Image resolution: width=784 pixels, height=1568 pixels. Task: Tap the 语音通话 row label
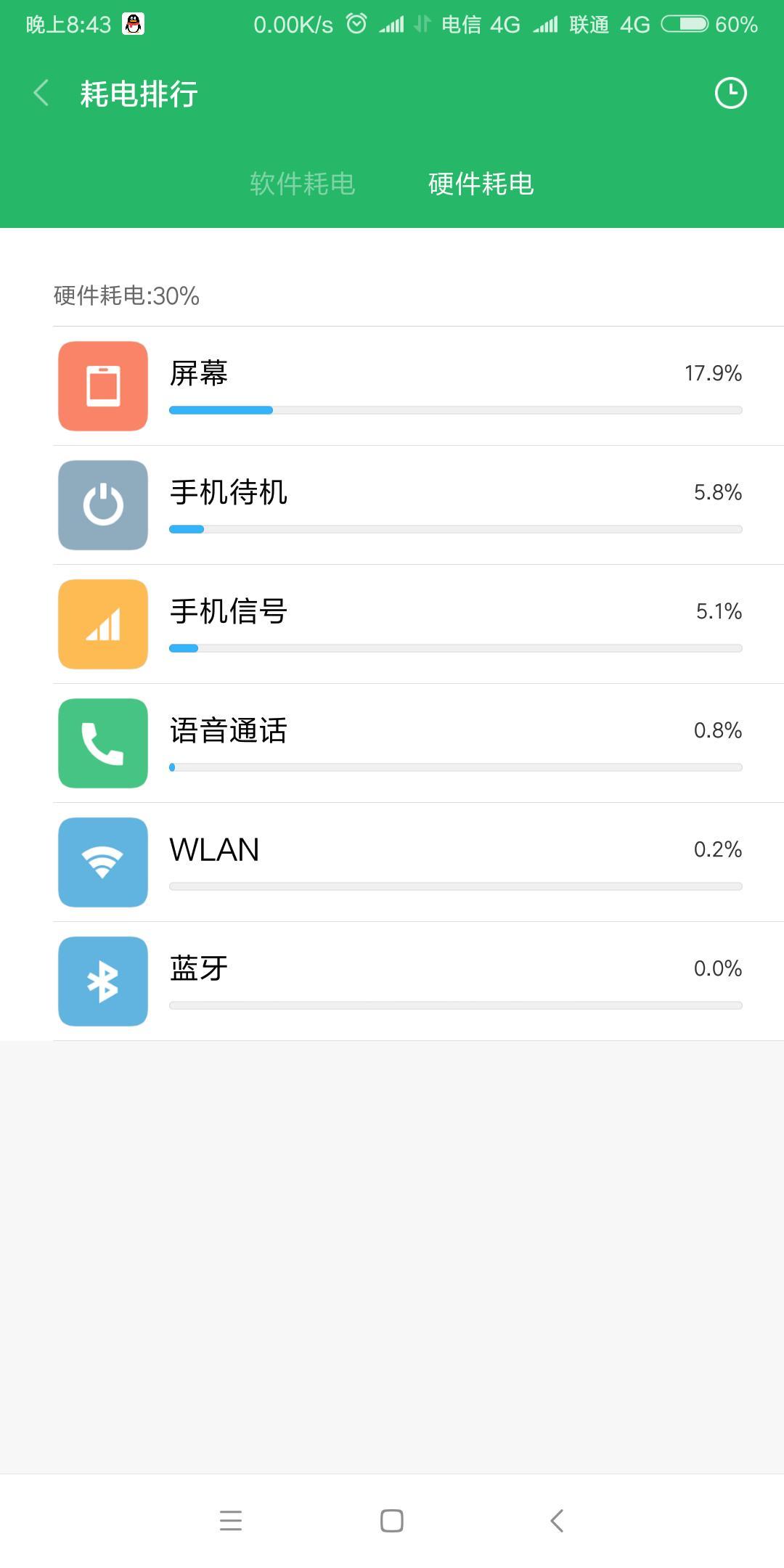point(229,732)
